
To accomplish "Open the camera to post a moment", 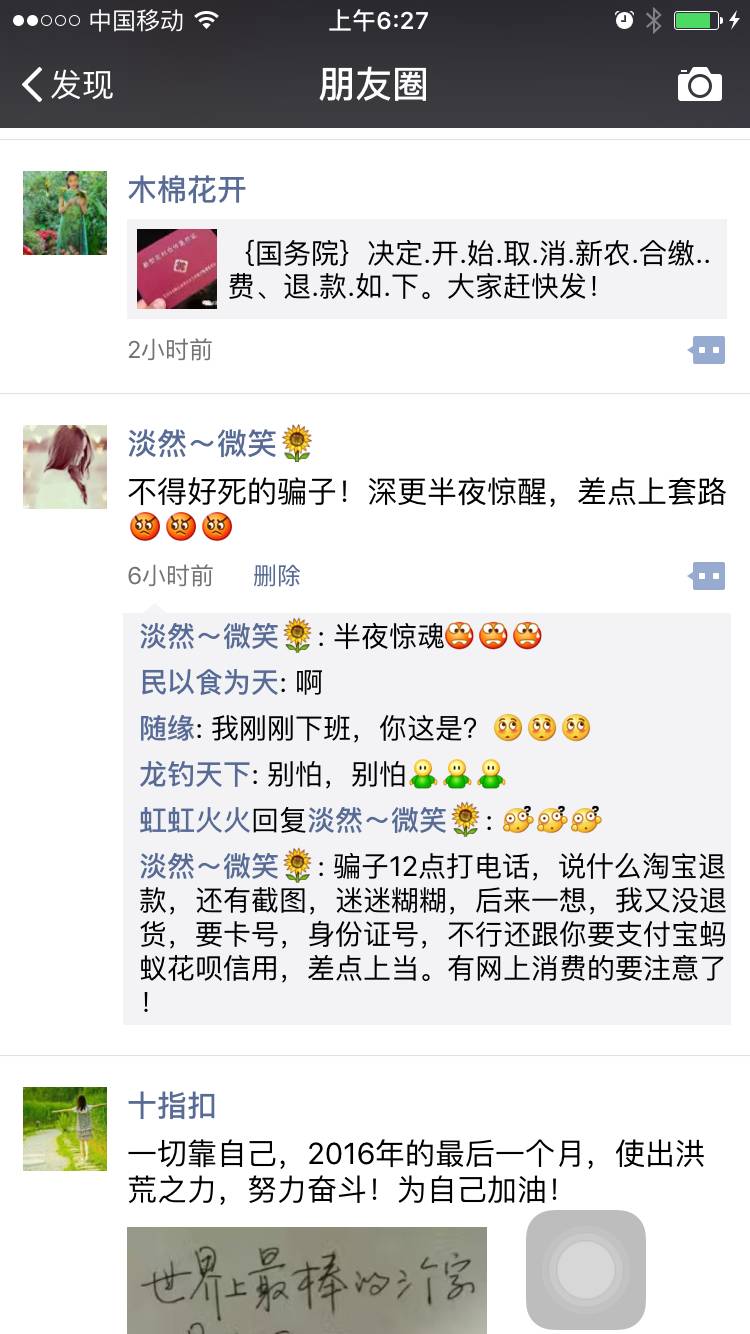I will pos(699,85).
